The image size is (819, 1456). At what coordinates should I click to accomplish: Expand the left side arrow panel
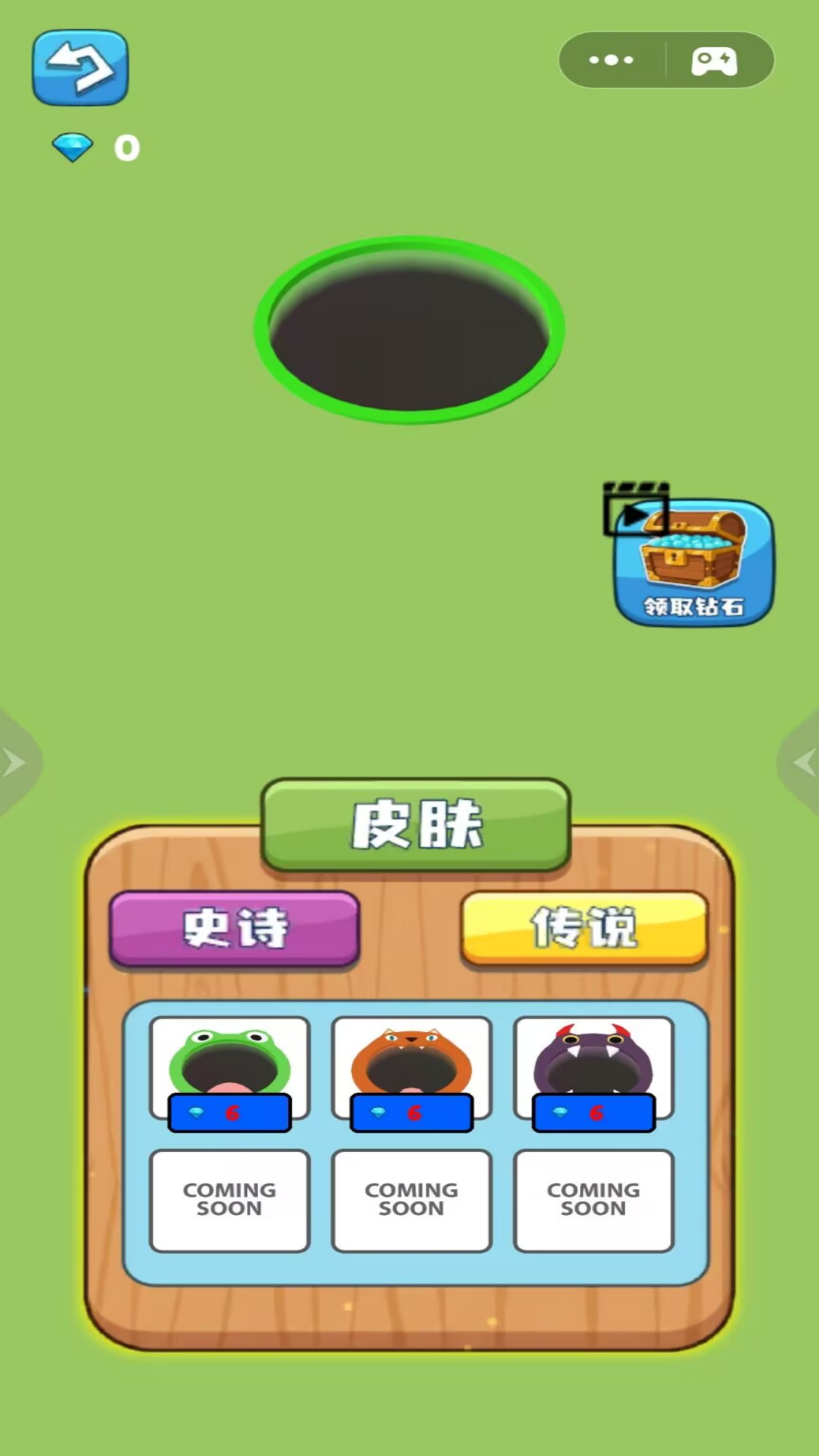14,762
